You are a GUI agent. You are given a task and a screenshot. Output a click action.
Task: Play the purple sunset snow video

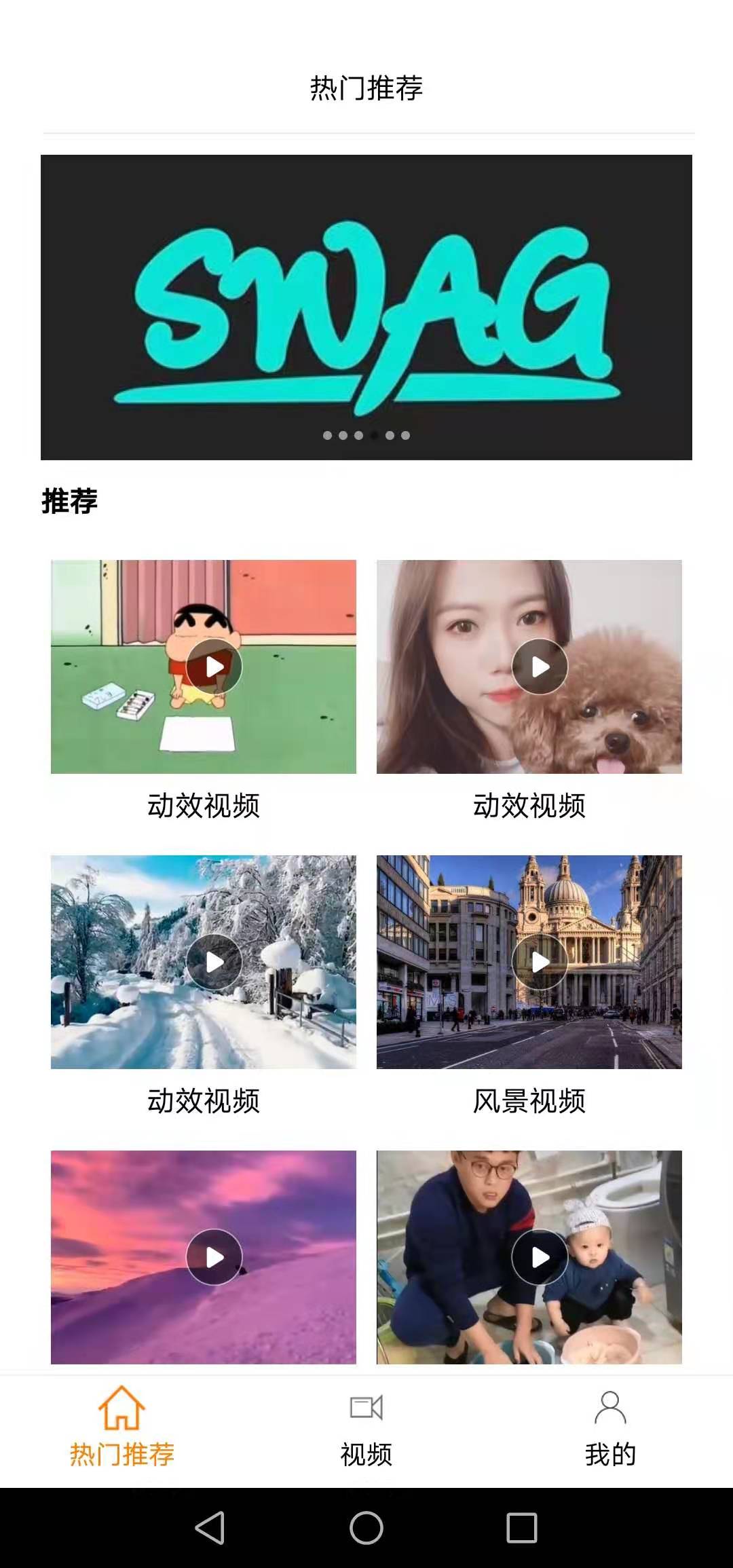pyautogui.click(x=214, y=1257)
